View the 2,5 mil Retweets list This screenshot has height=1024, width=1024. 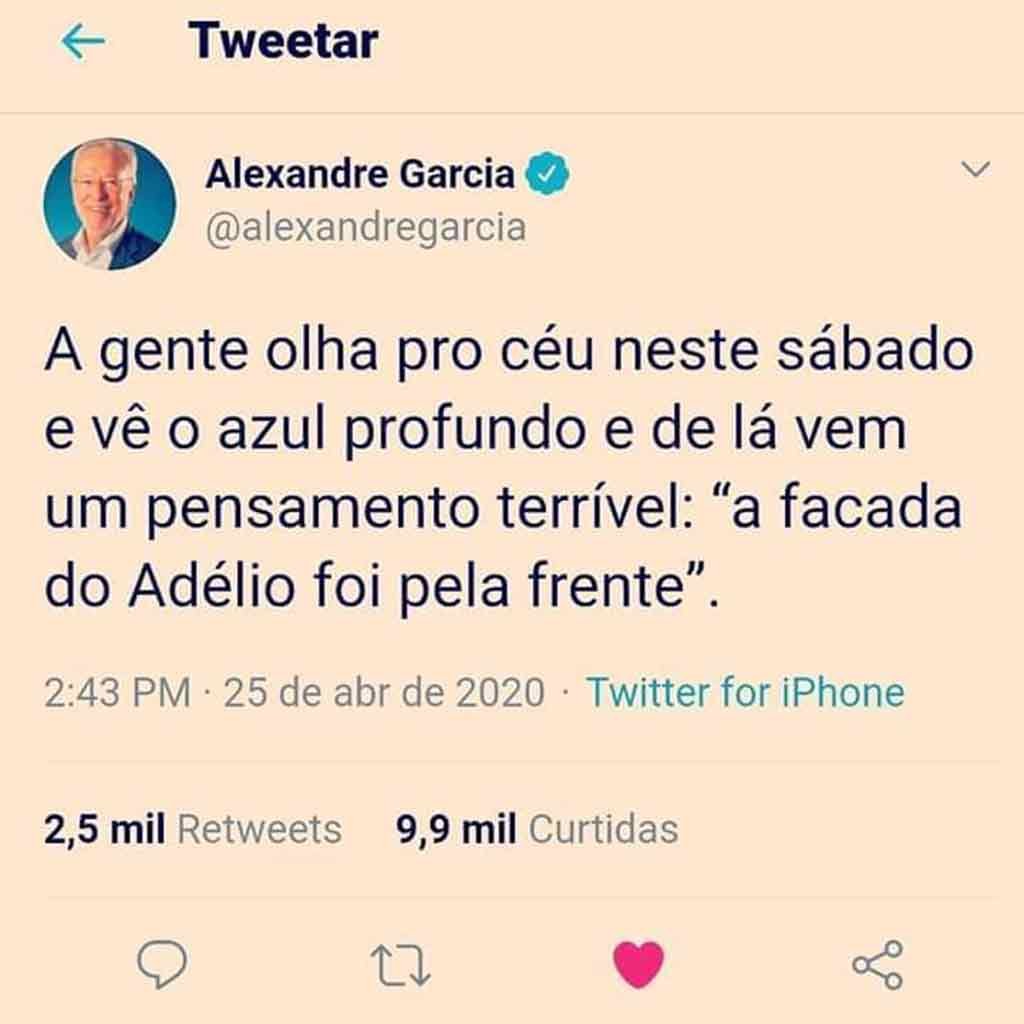pos(193,829)
